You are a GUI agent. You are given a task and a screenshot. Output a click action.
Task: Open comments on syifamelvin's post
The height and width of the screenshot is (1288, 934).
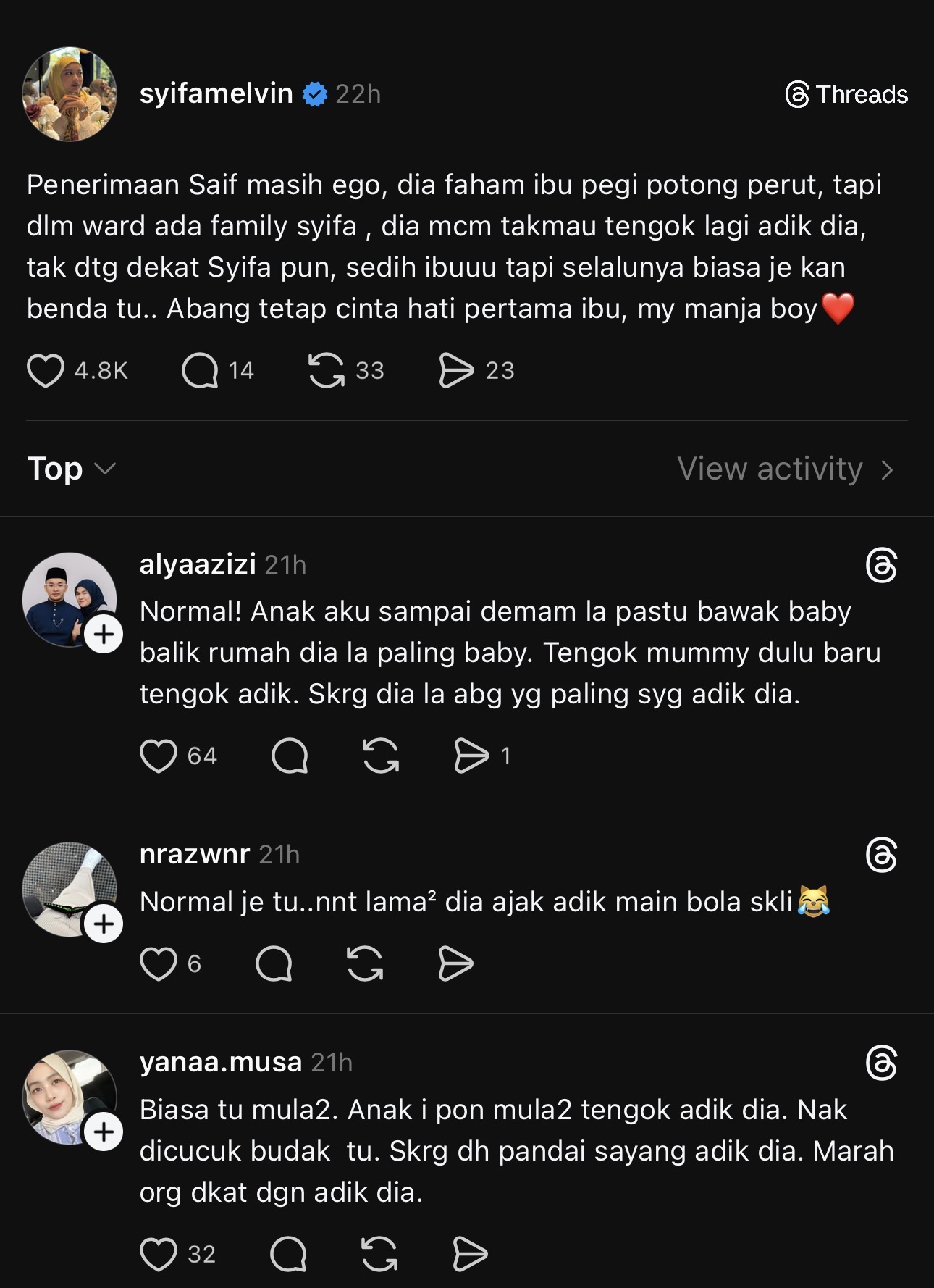pos(200,370)
